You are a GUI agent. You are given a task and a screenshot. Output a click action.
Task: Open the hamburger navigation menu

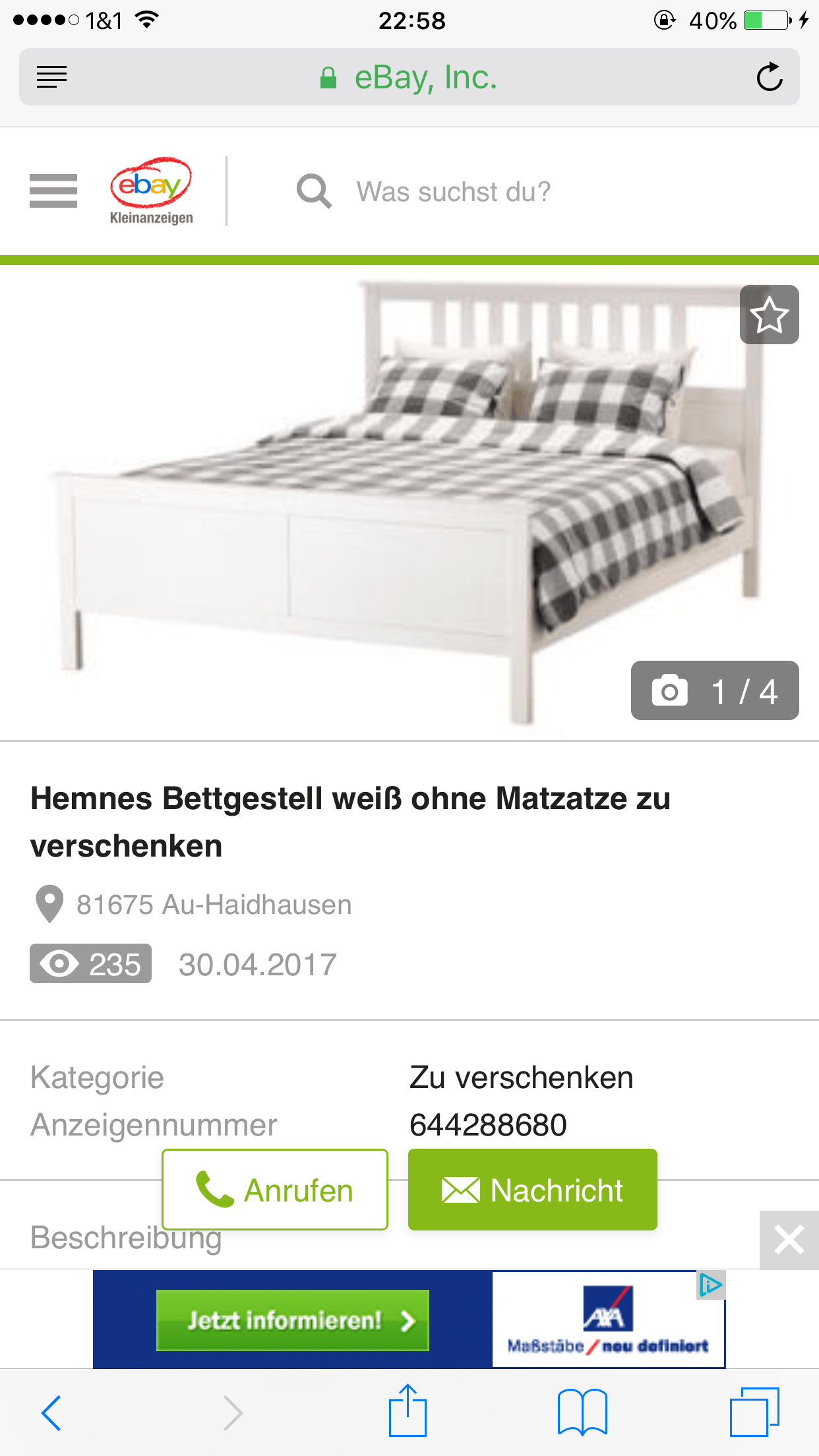tap(53, 191)
